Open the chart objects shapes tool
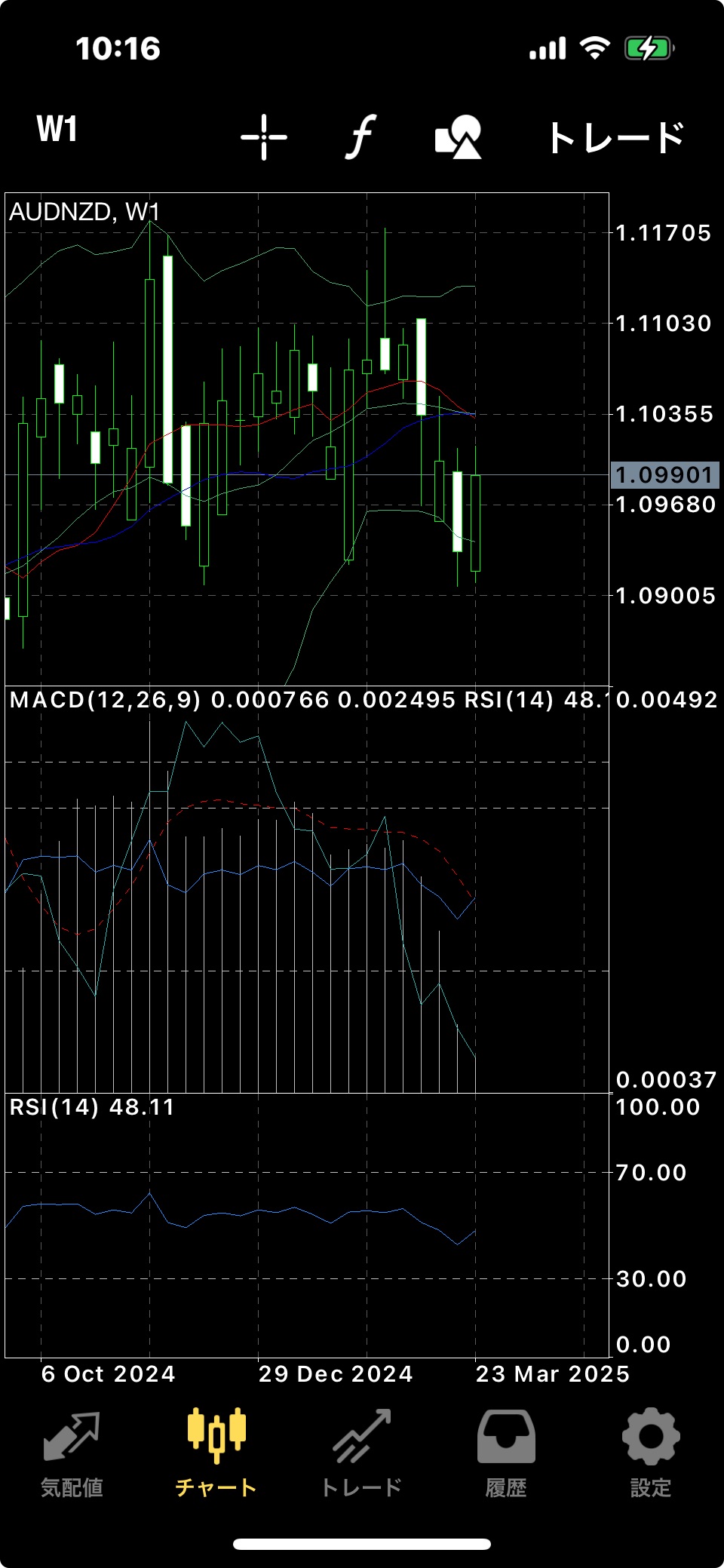Viewport: 724px width, 1568px height. [x=459, y=137]
